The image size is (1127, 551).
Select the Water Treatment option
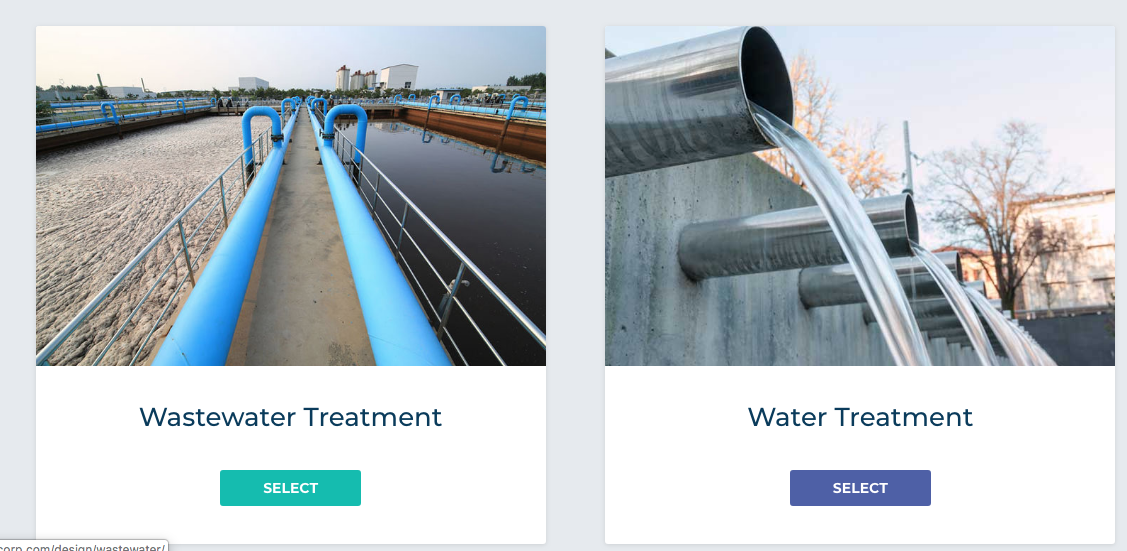[860, 488]
